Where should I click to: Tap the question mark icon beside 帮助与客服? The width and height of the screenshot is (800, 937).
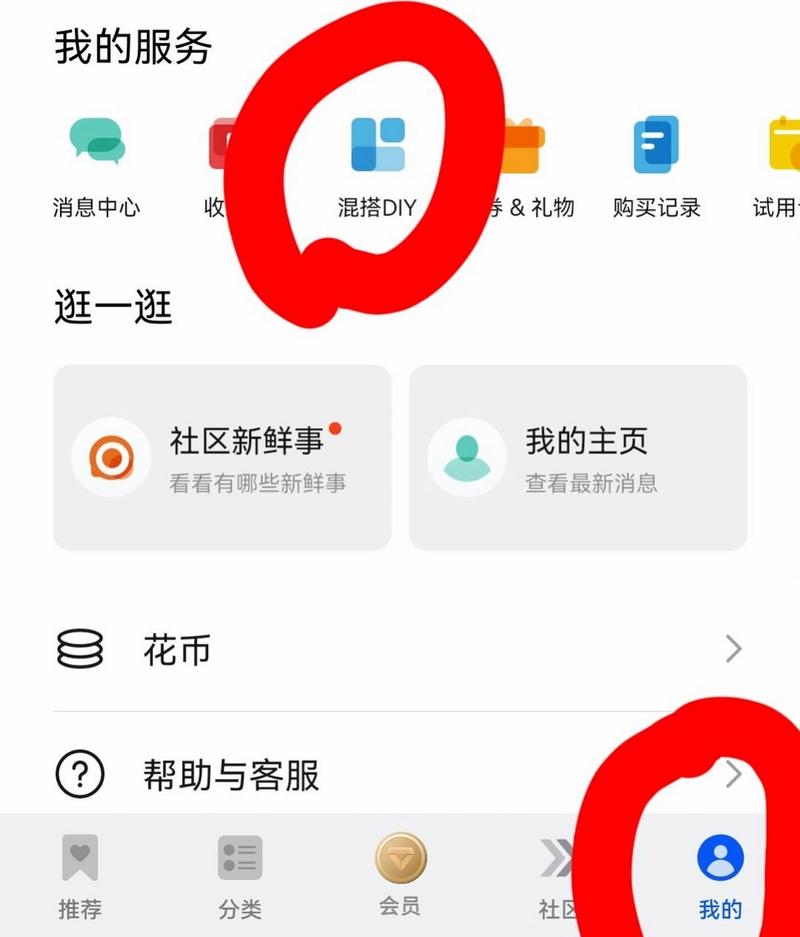pyautogui.click(x=78, y=777)
